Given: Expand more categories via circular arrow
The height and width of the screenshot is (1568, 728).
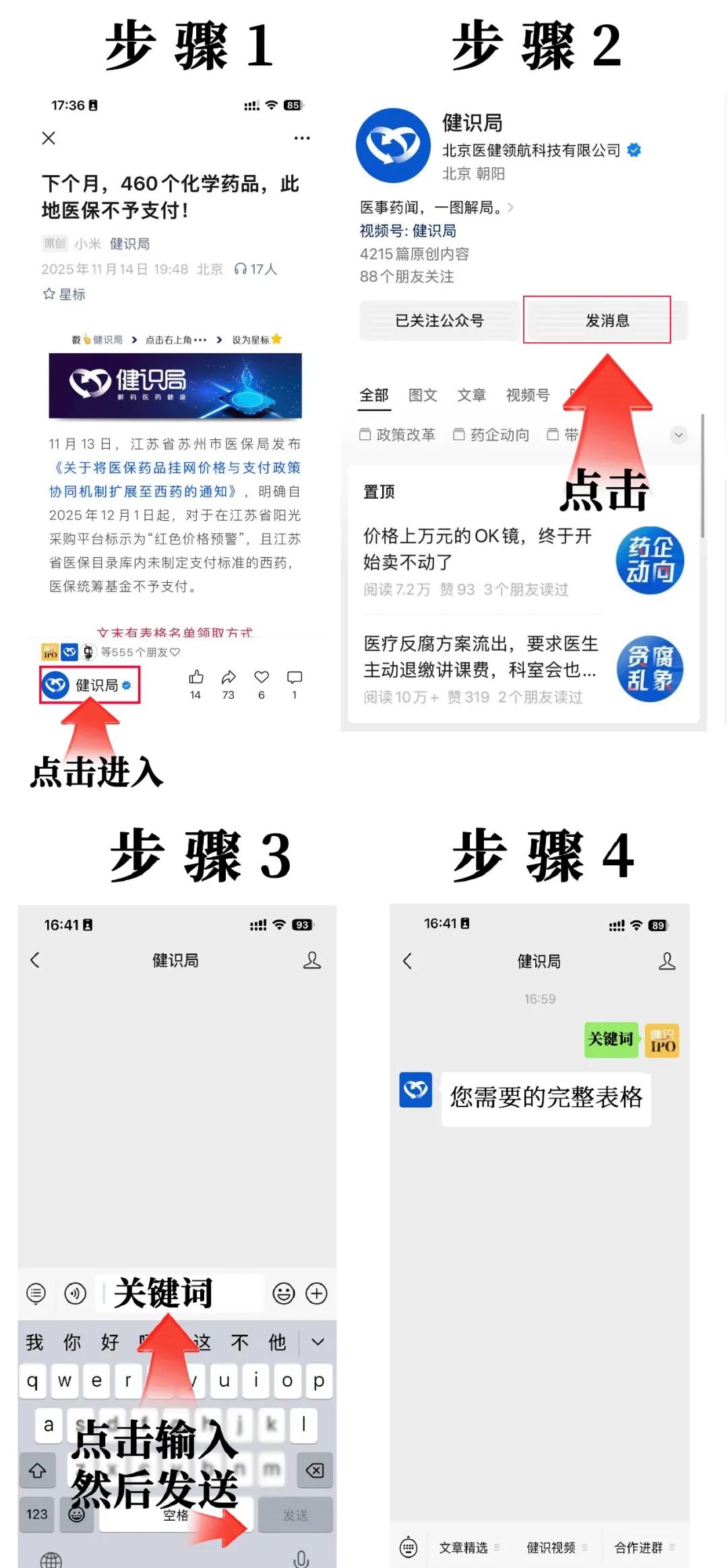Looking at the screenshot, I should (x=678, y=436).
